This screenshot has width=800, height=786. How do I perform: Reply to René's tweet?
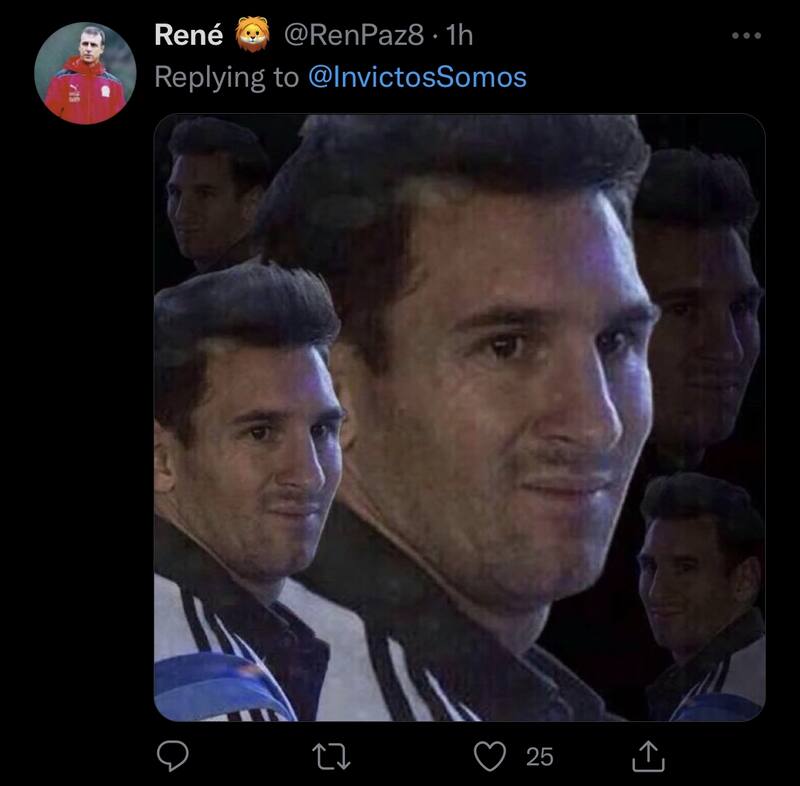[173, 756]
